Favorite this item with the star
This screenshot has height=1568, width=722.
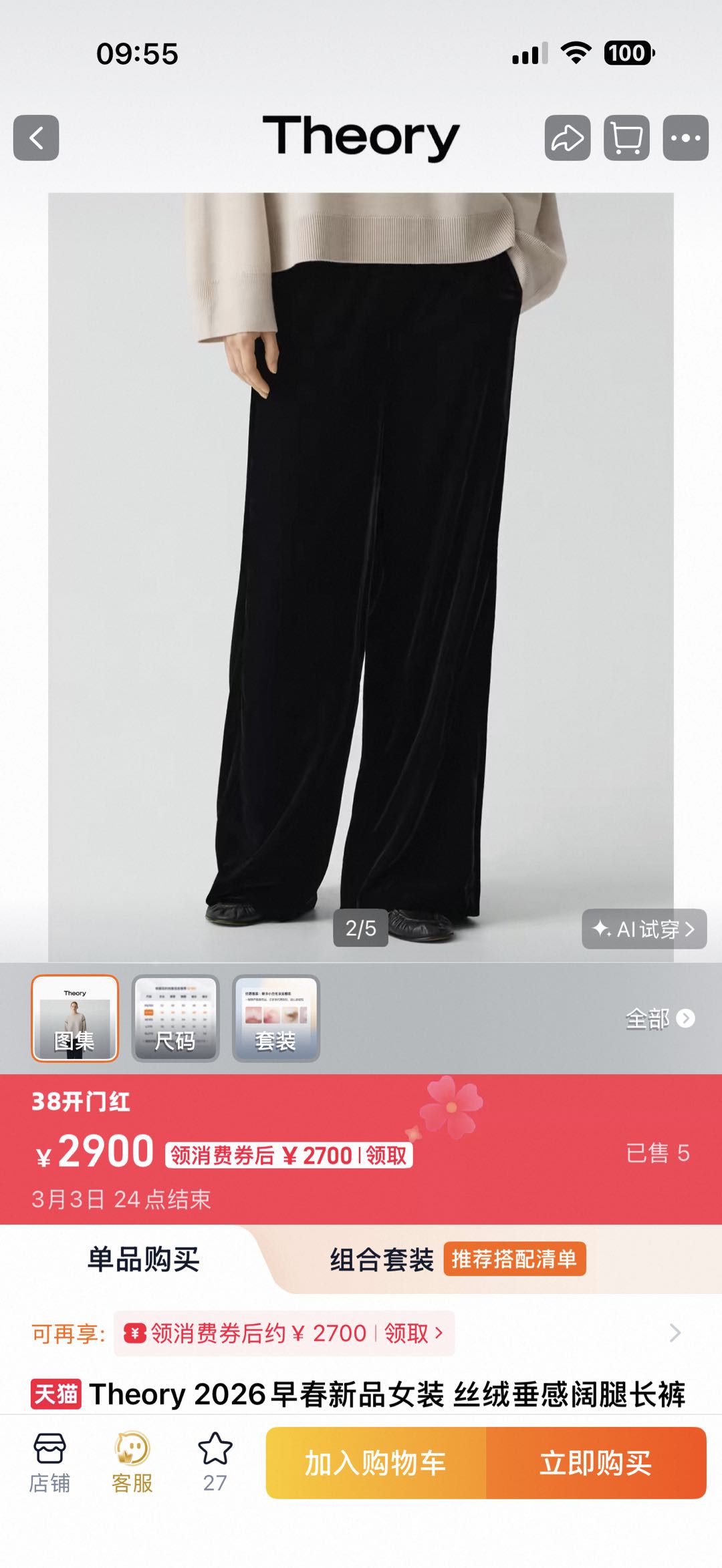pyautogui.click(x=215, y=1463)
